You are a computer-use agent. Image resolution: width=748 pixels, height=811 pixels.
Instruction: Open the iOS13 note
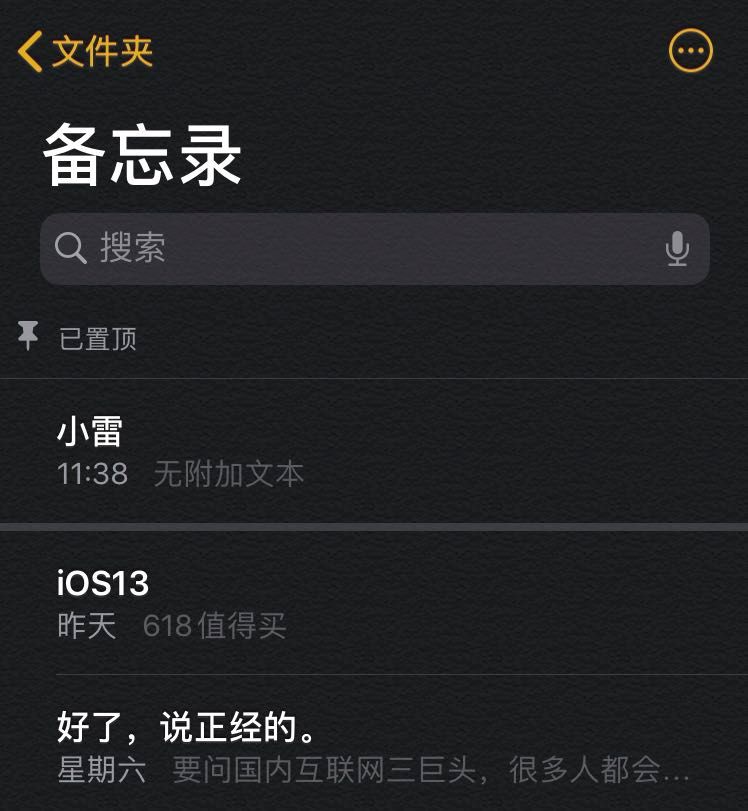pos(374,602)
